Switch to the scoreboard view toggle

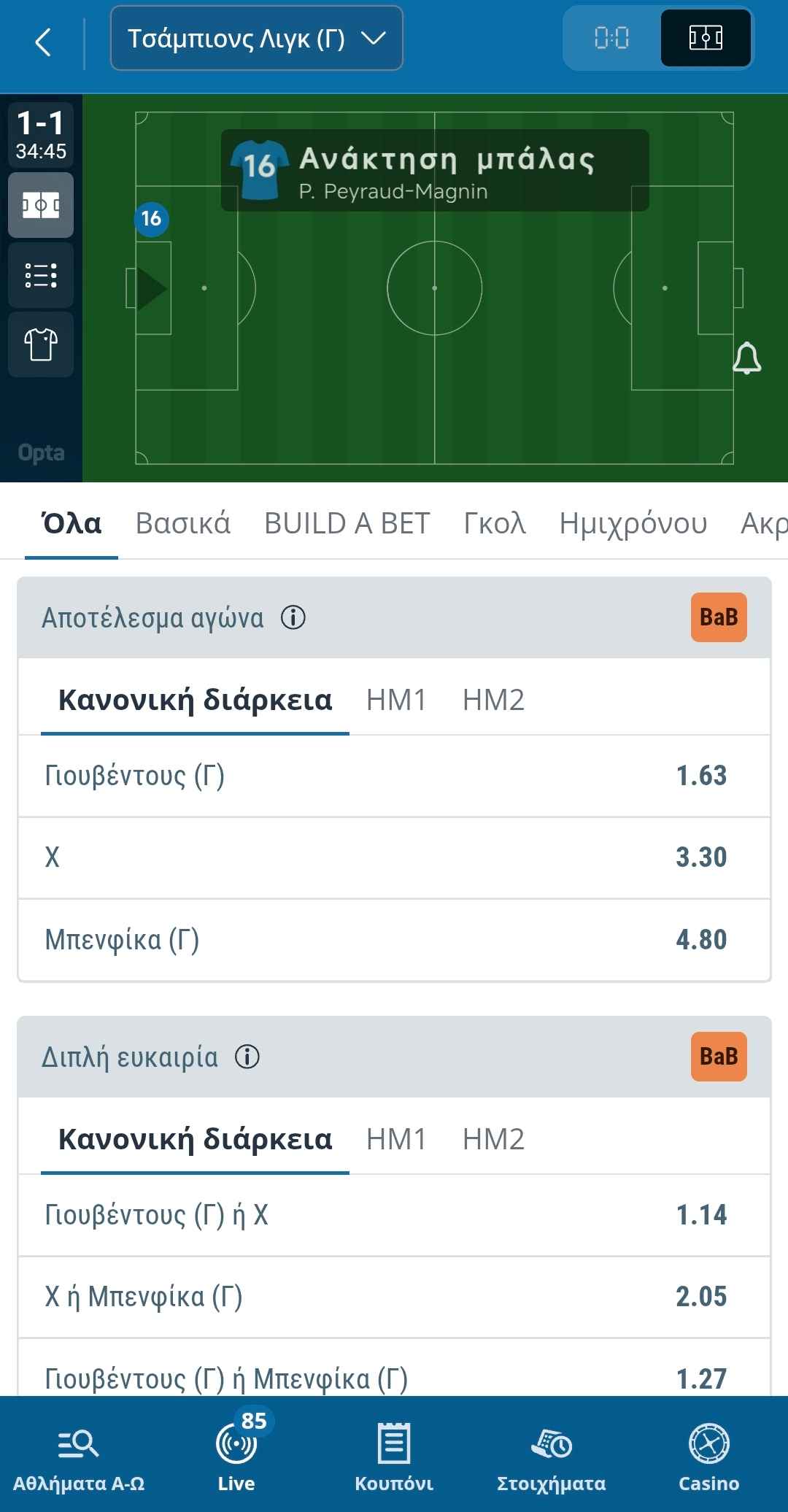click(611, 39)
